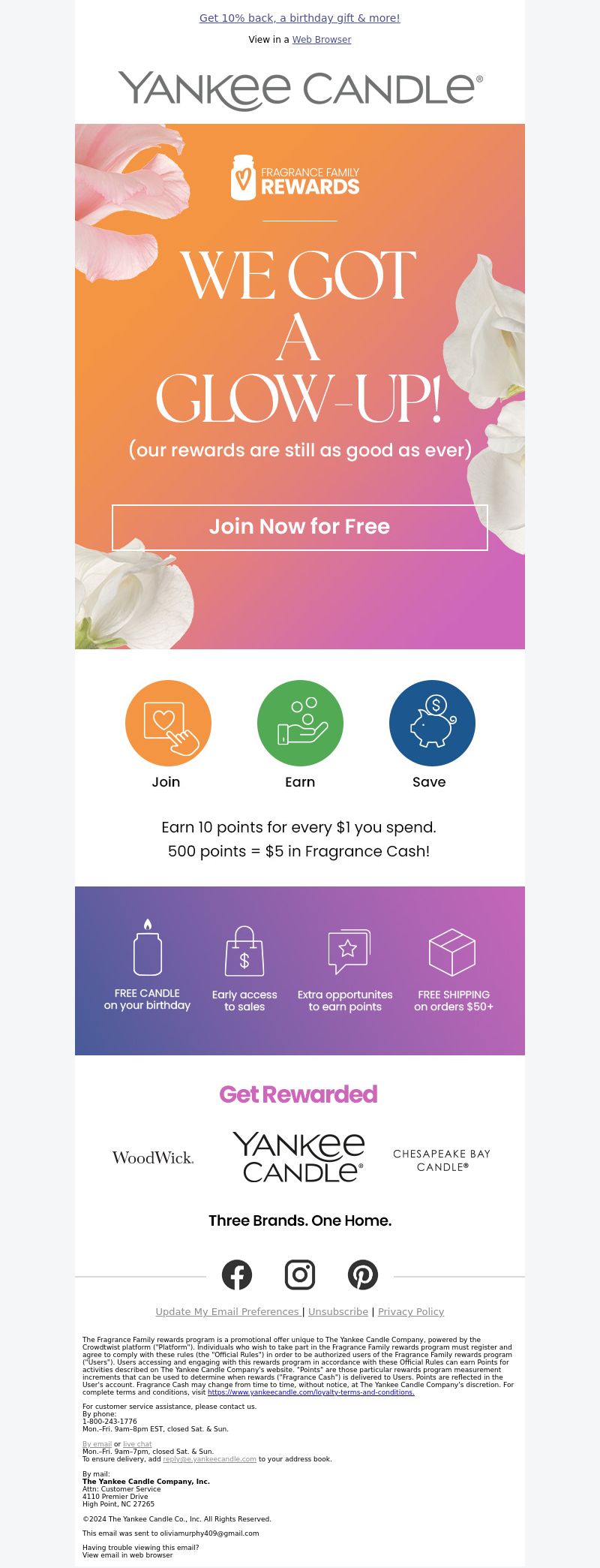Contact customer service by email link
The height and width of the screenshot is (1568, 600).
click(97, 1444)
